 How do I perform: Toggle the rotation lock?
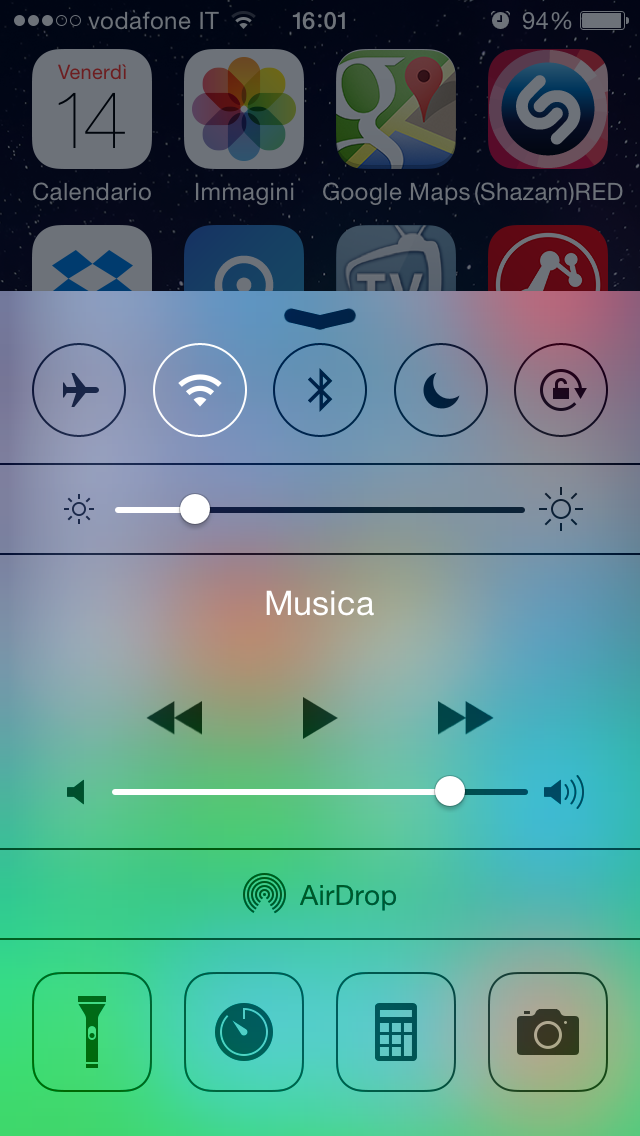tap(561, 390)
